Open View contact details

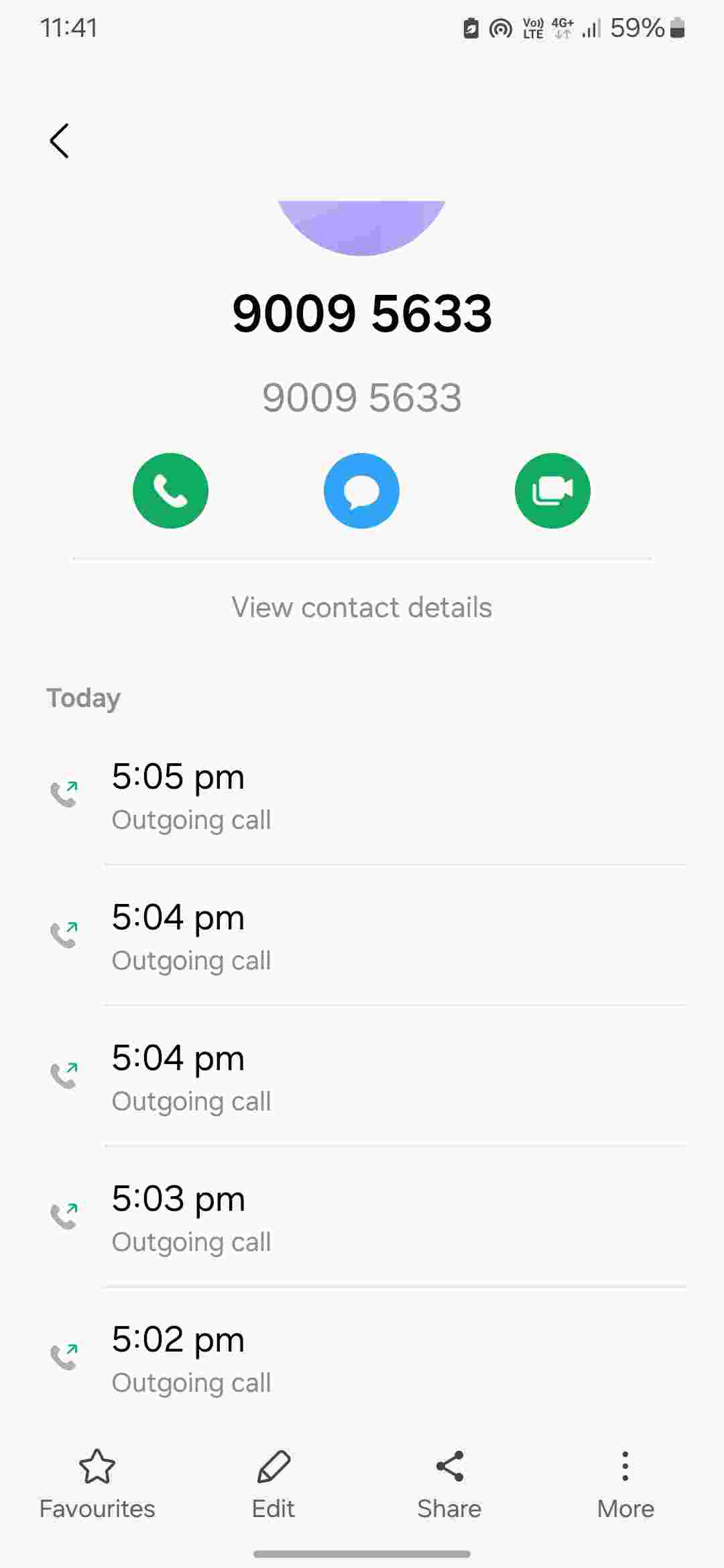tap(361, 608)
